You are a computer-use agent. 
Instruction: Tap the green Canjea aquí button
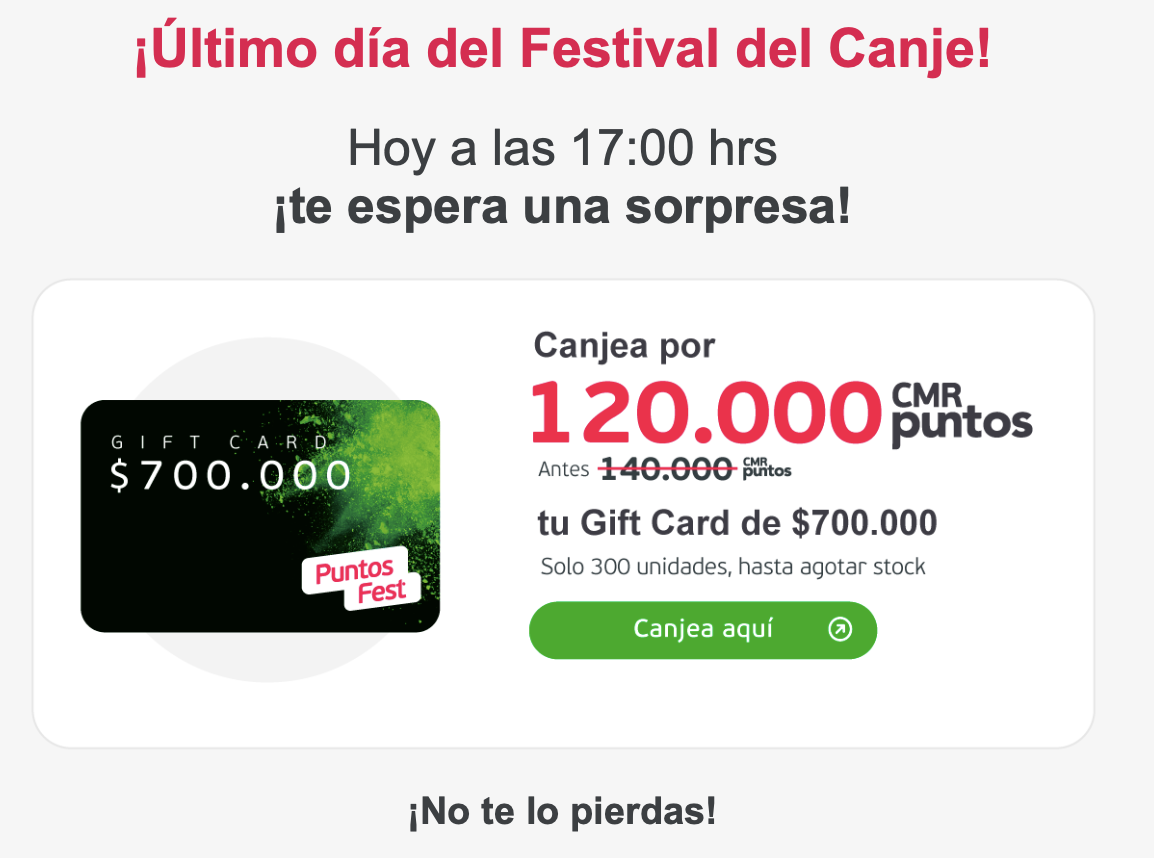click(702, 630)
